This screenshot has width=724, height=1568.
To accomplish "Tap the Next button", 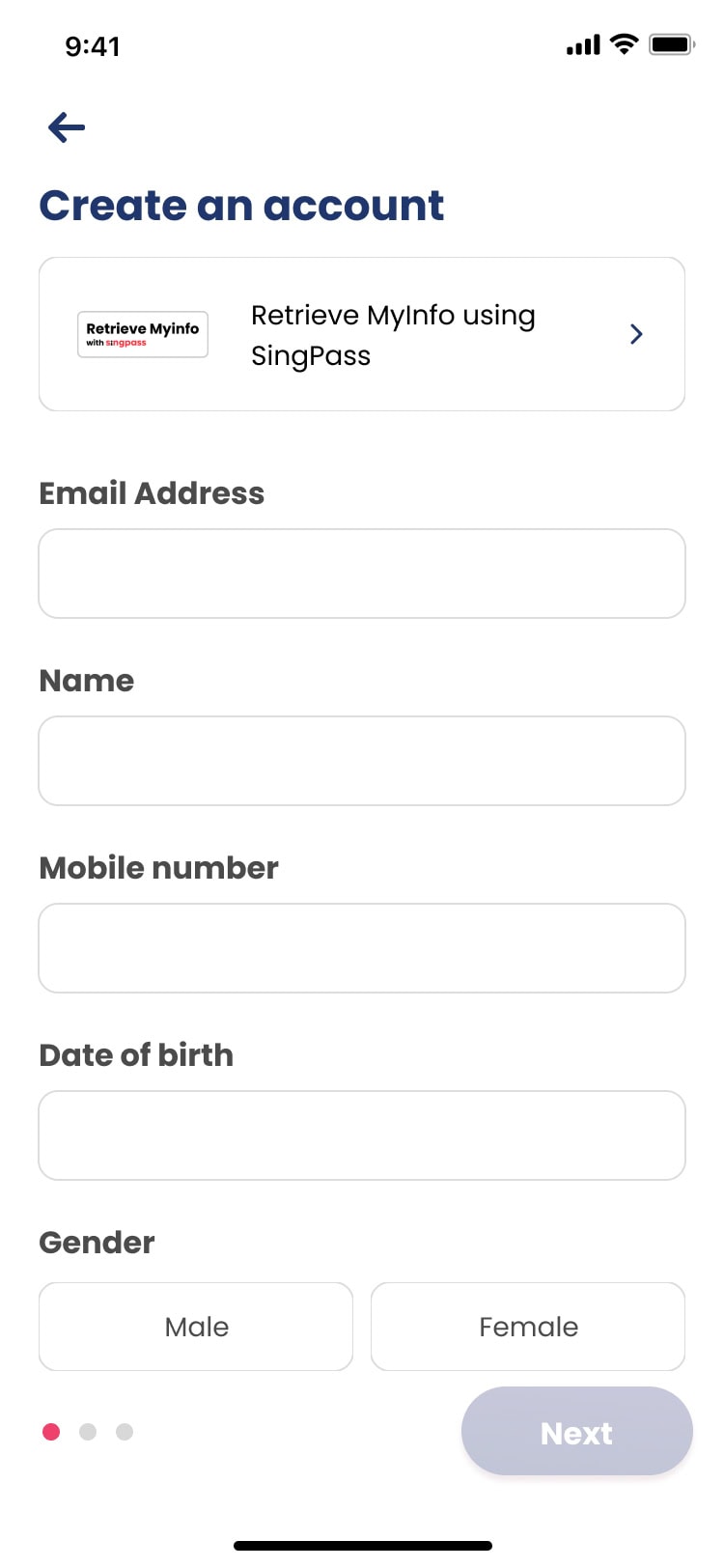I will (x=577, y=1432).
